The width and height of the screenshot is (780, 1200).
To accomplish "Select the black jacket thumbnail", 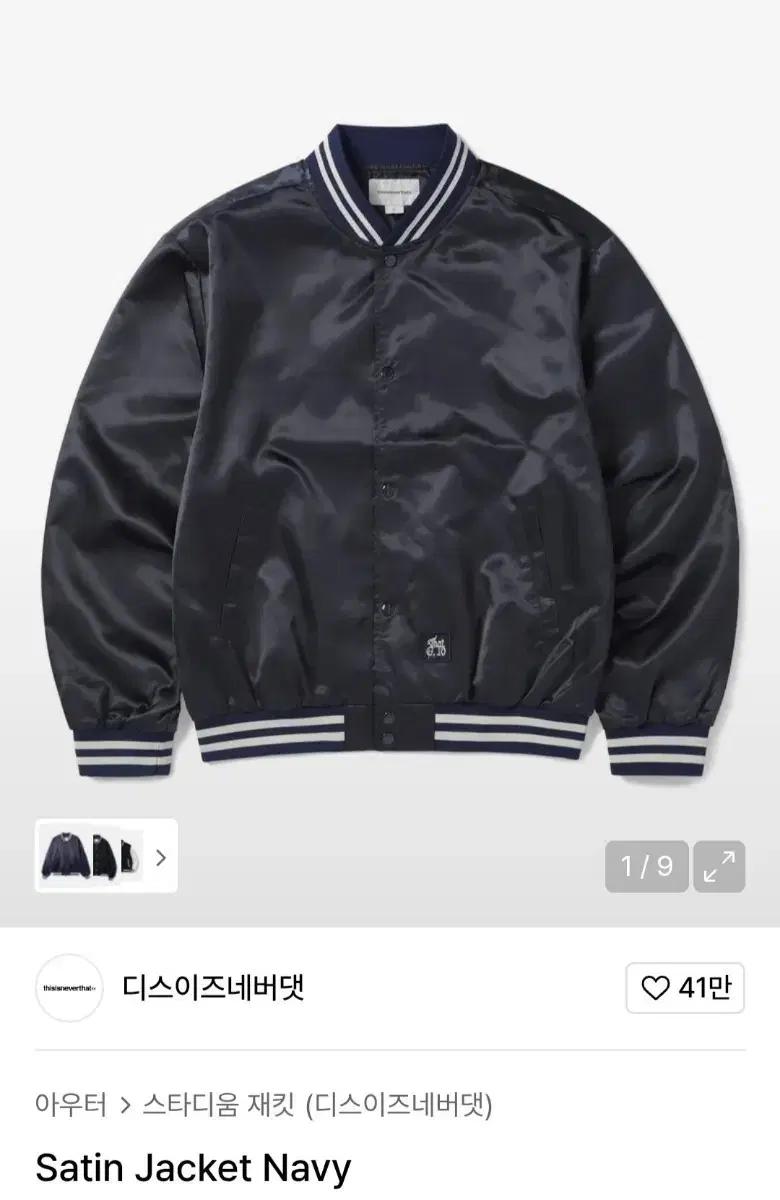I will coord(104,858).
